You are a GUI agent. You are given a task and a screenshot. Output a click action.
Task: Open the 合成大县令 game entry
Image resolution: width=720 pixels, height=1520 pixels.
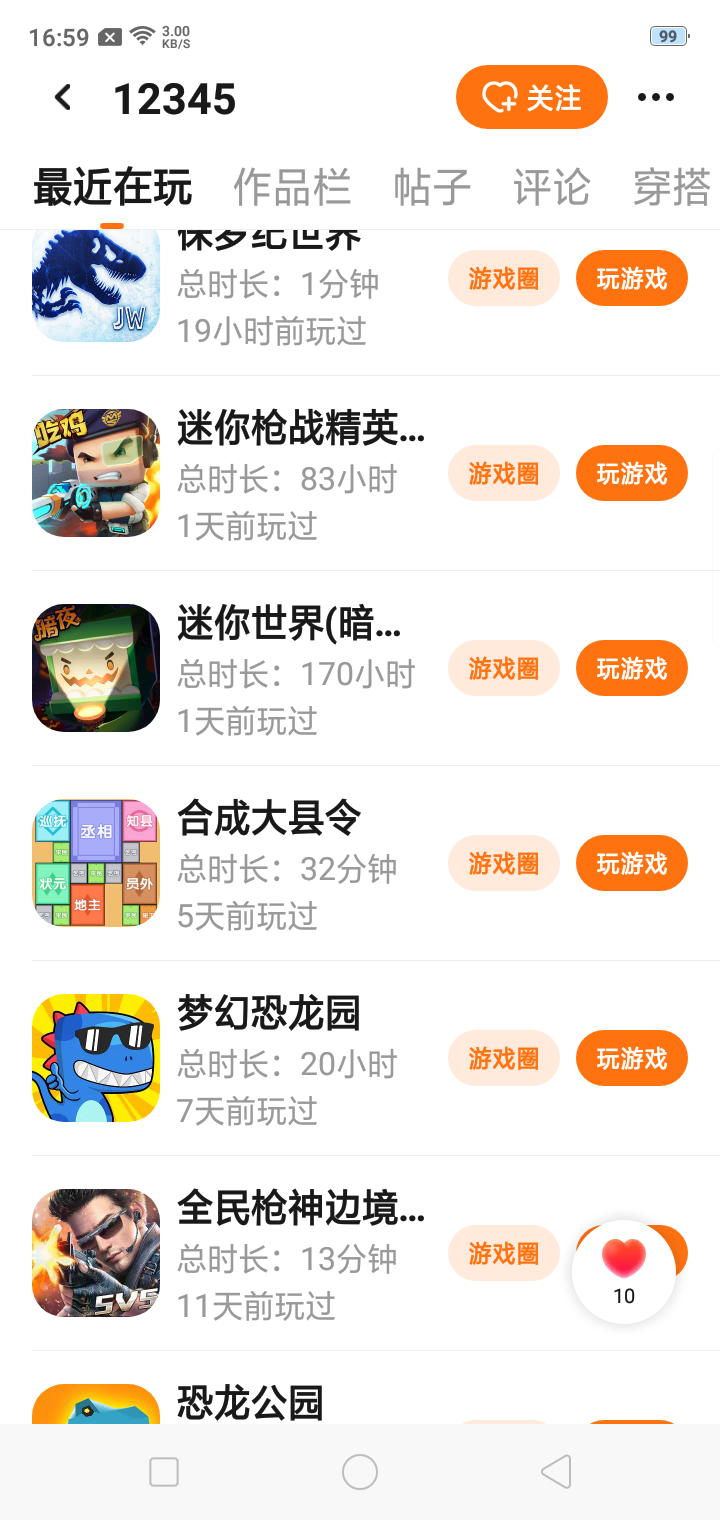[x=268, y=819]
